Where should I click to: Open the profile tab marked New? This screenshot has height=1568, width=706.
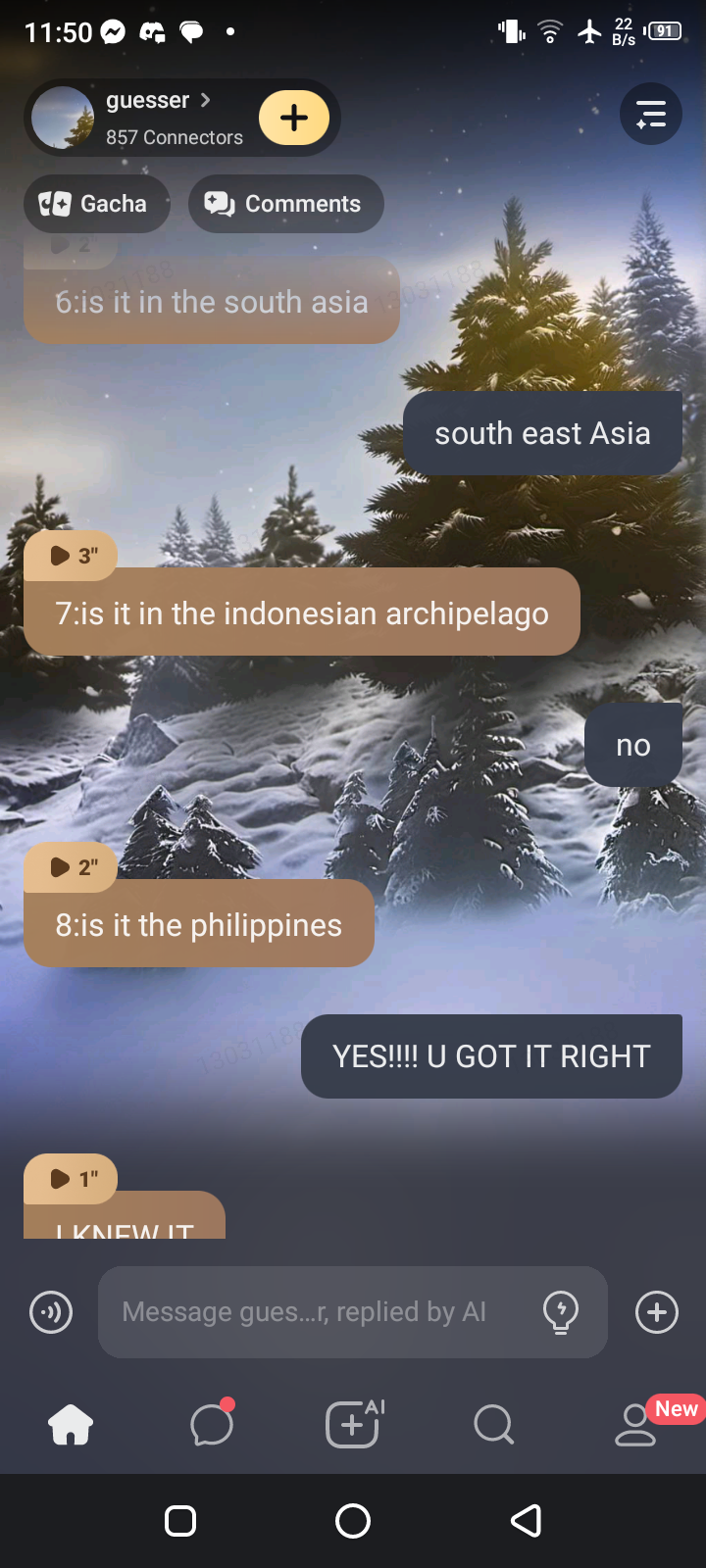coord(635,1424)
